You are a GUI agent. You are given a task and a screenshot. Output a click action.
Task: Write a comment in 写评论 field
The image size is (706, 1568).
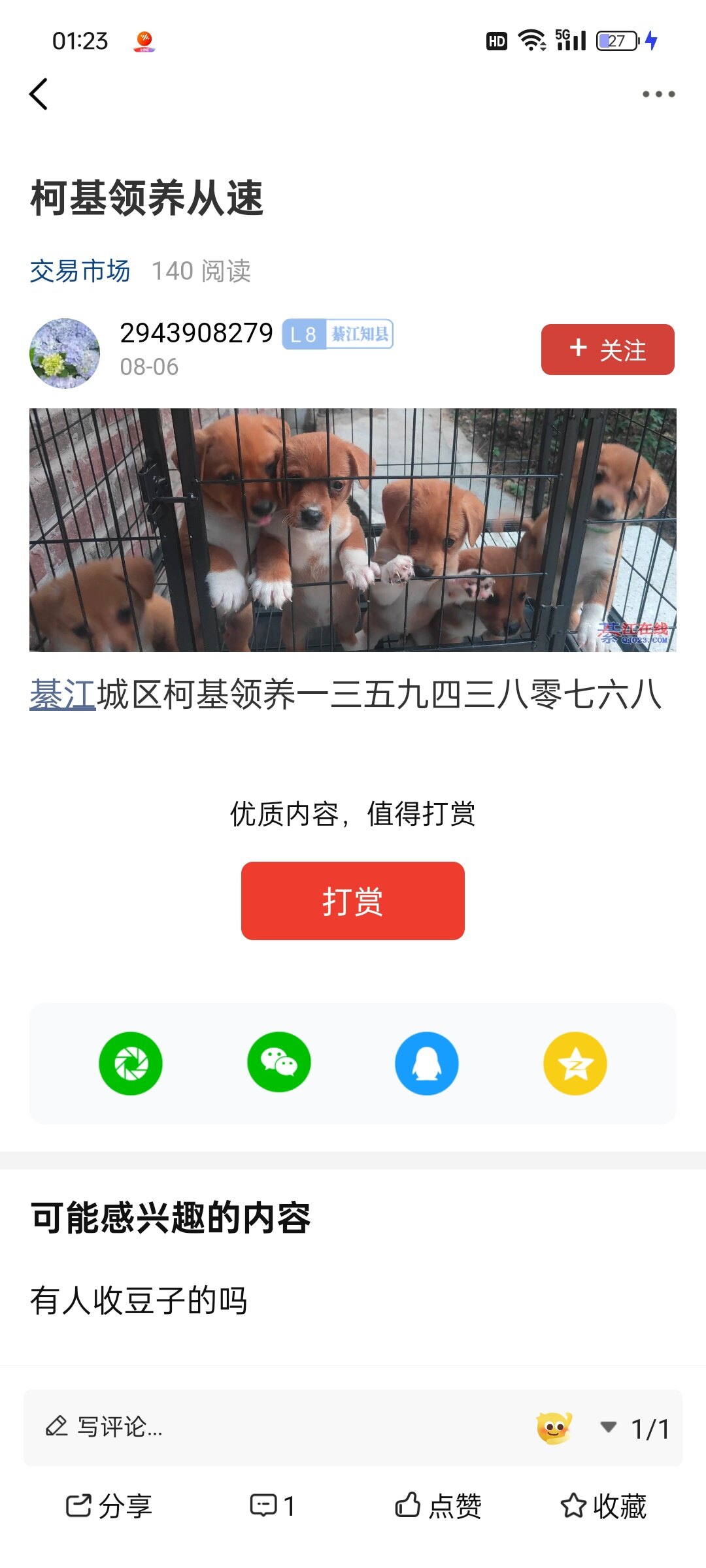[x=261, y=1428]
